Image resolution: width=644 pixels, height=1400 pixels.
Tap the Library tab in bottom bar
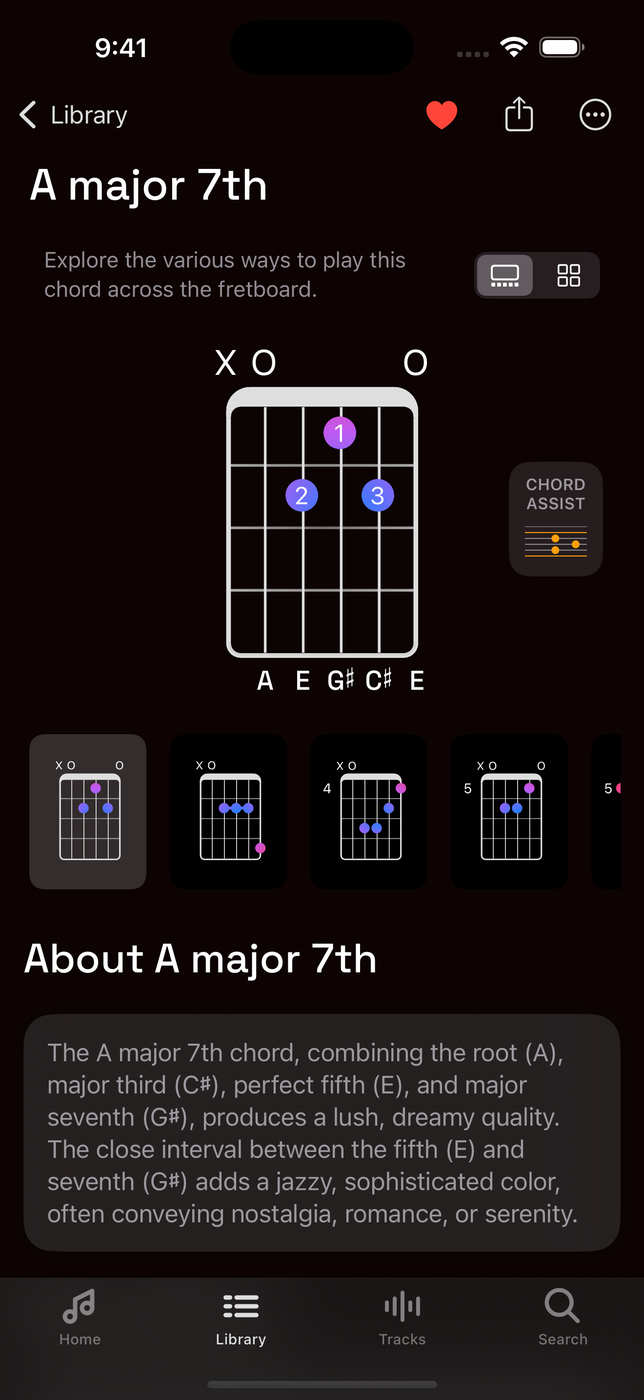(241, 1318)
